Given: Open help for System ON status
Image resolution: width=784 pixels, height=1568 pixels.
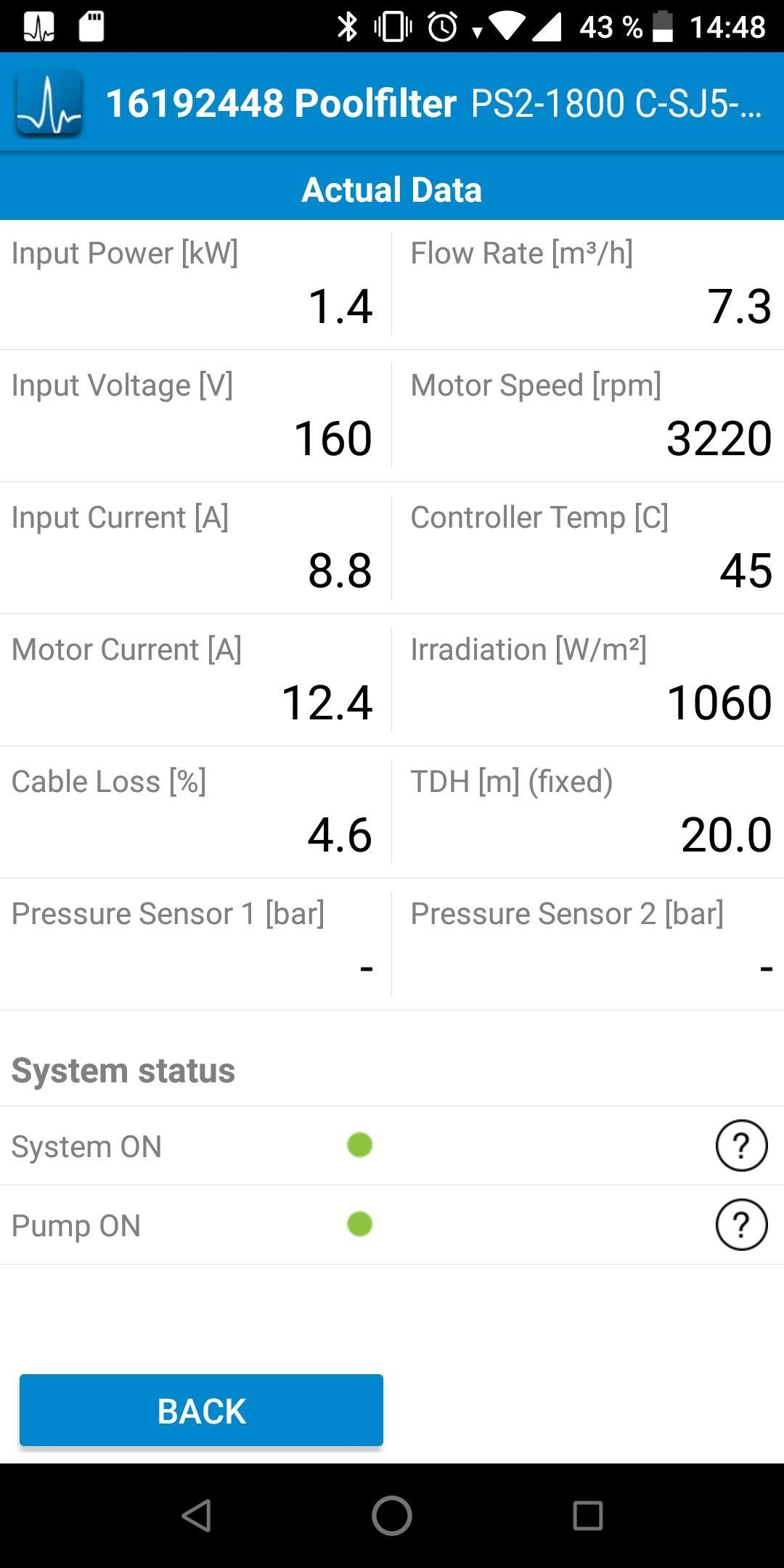Looking at the screenshot, I should click(x=741, y=1146).
